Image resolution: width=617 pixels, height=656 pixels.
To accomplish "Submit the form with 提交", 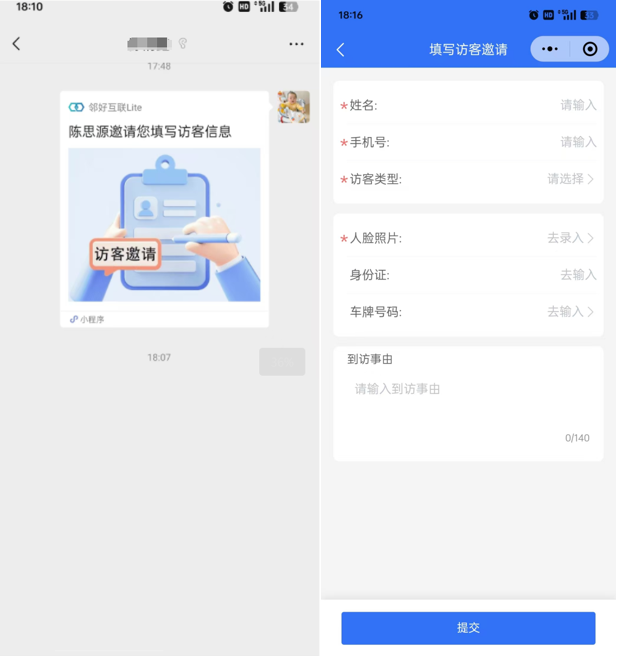I will 468,628.
